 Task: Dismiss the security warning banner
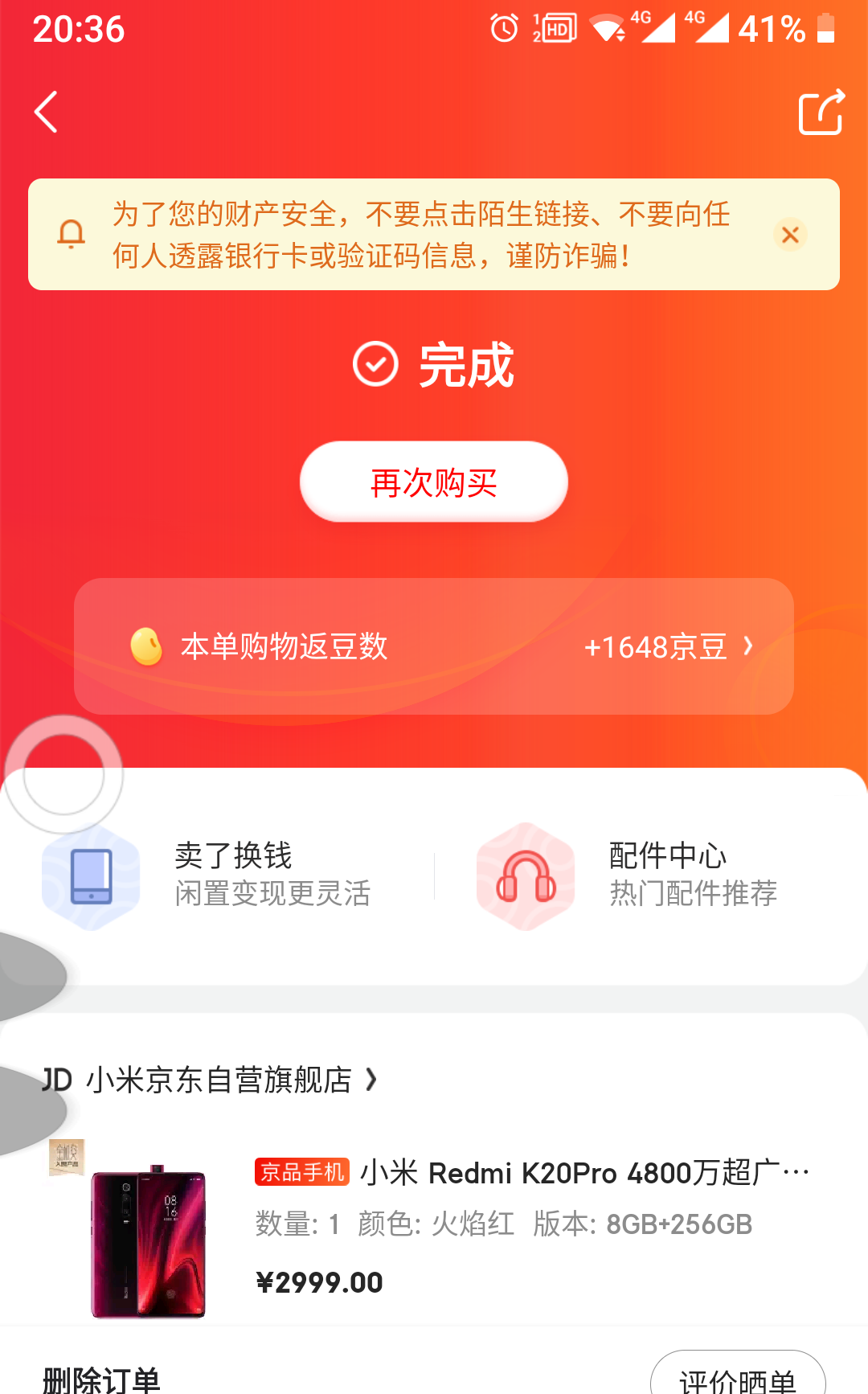click(790, 235)
